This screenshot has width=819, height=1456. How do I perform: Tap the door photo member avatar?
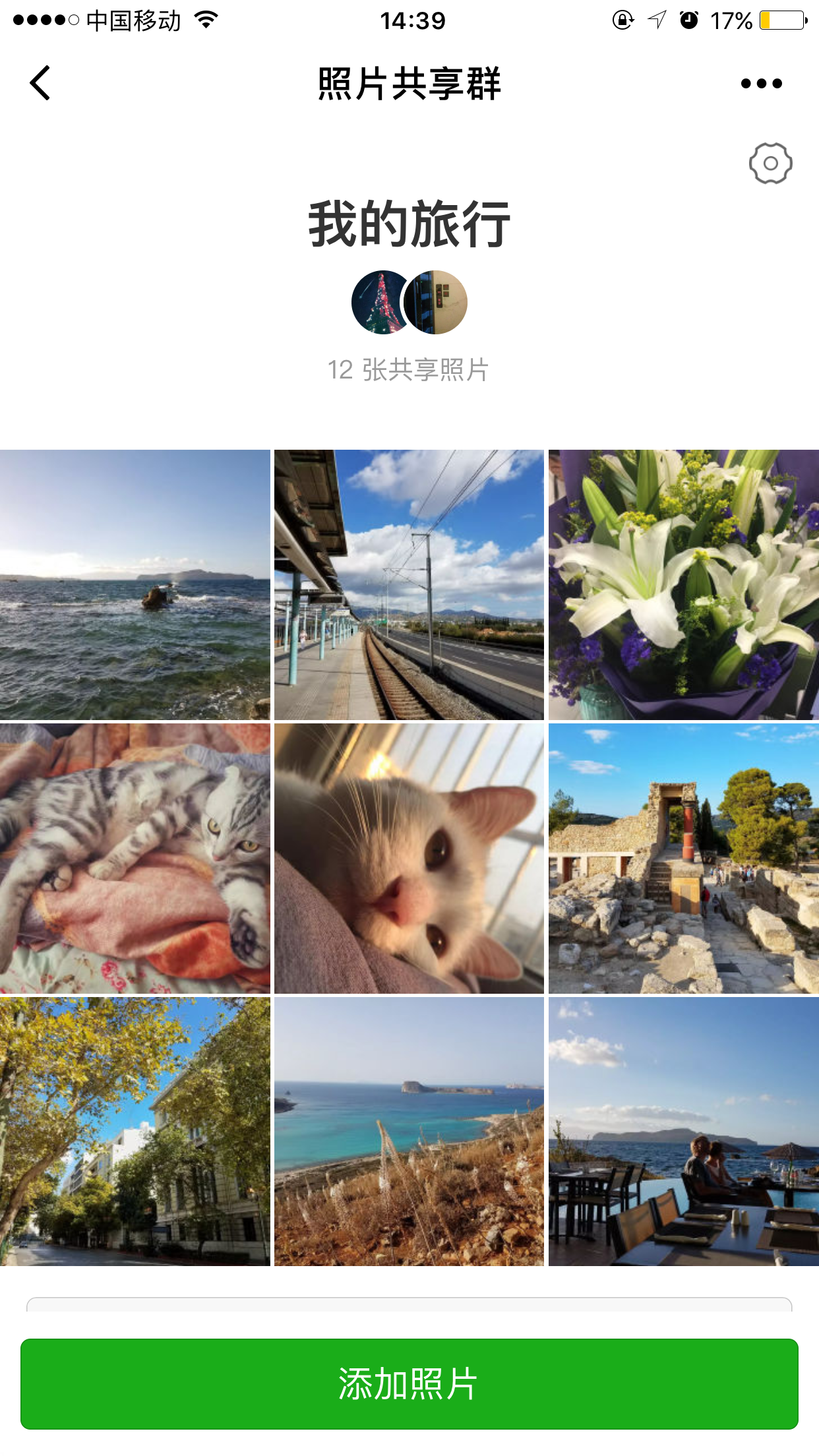pos(438,302)
